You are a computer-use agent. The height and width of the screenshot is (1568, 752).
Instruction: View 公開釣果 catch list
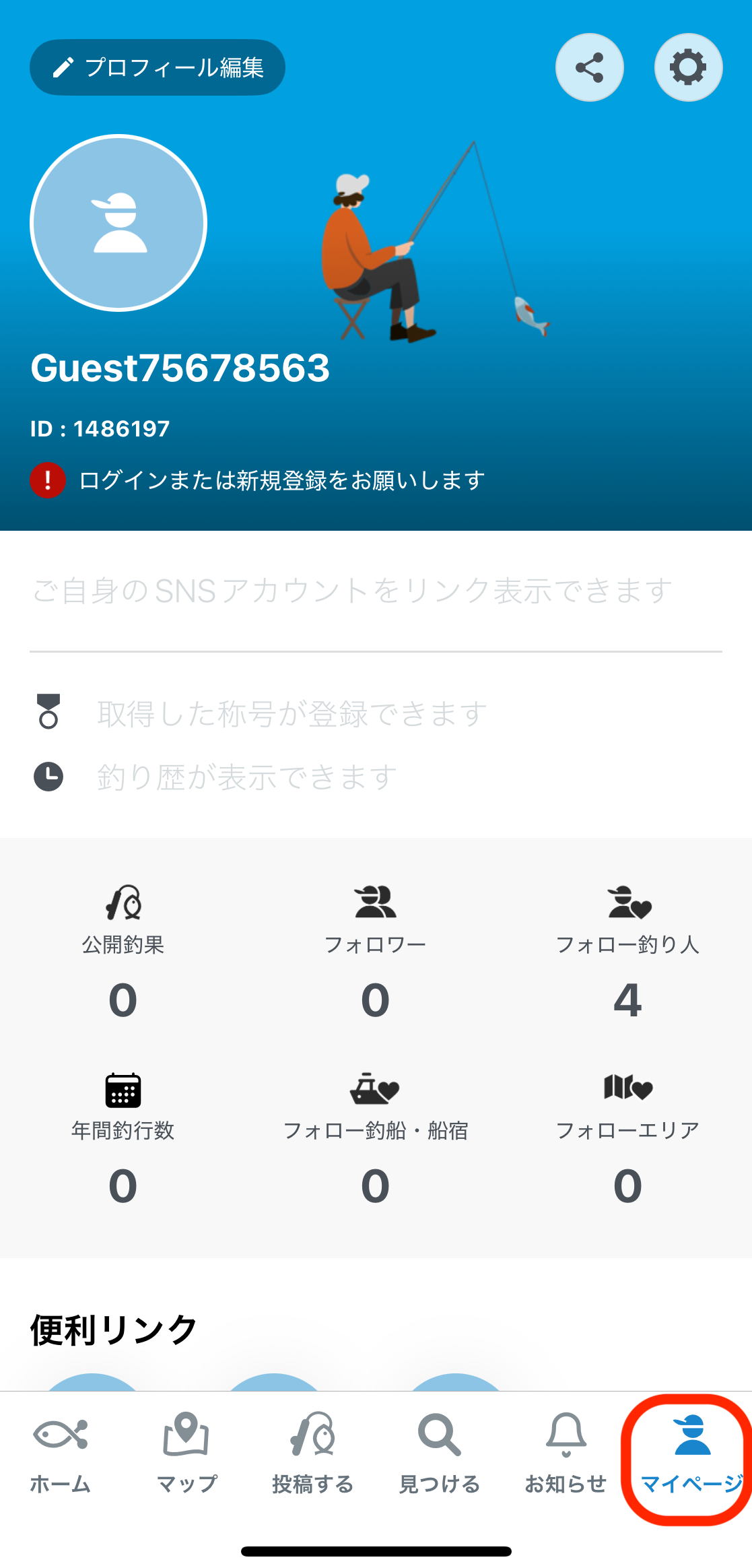pyautogui.click(x=123, y=950)
